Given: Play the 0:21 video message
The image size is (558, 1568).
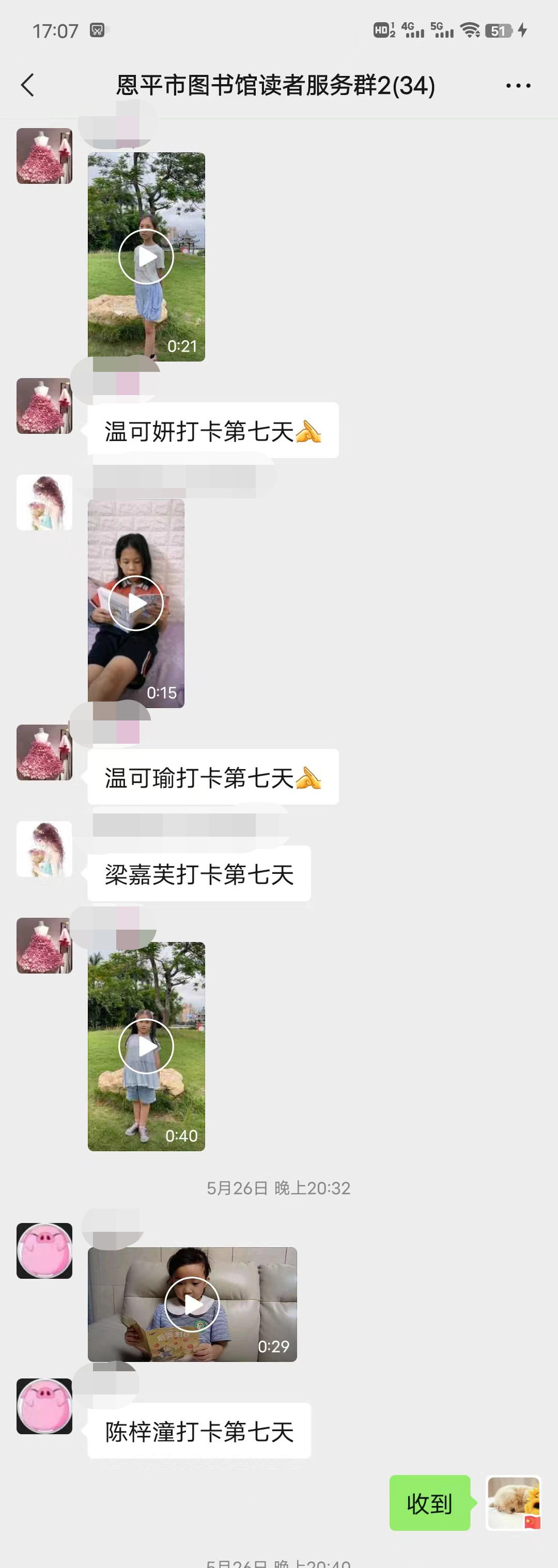Looking at the screenshot, I should coord(146,256).
